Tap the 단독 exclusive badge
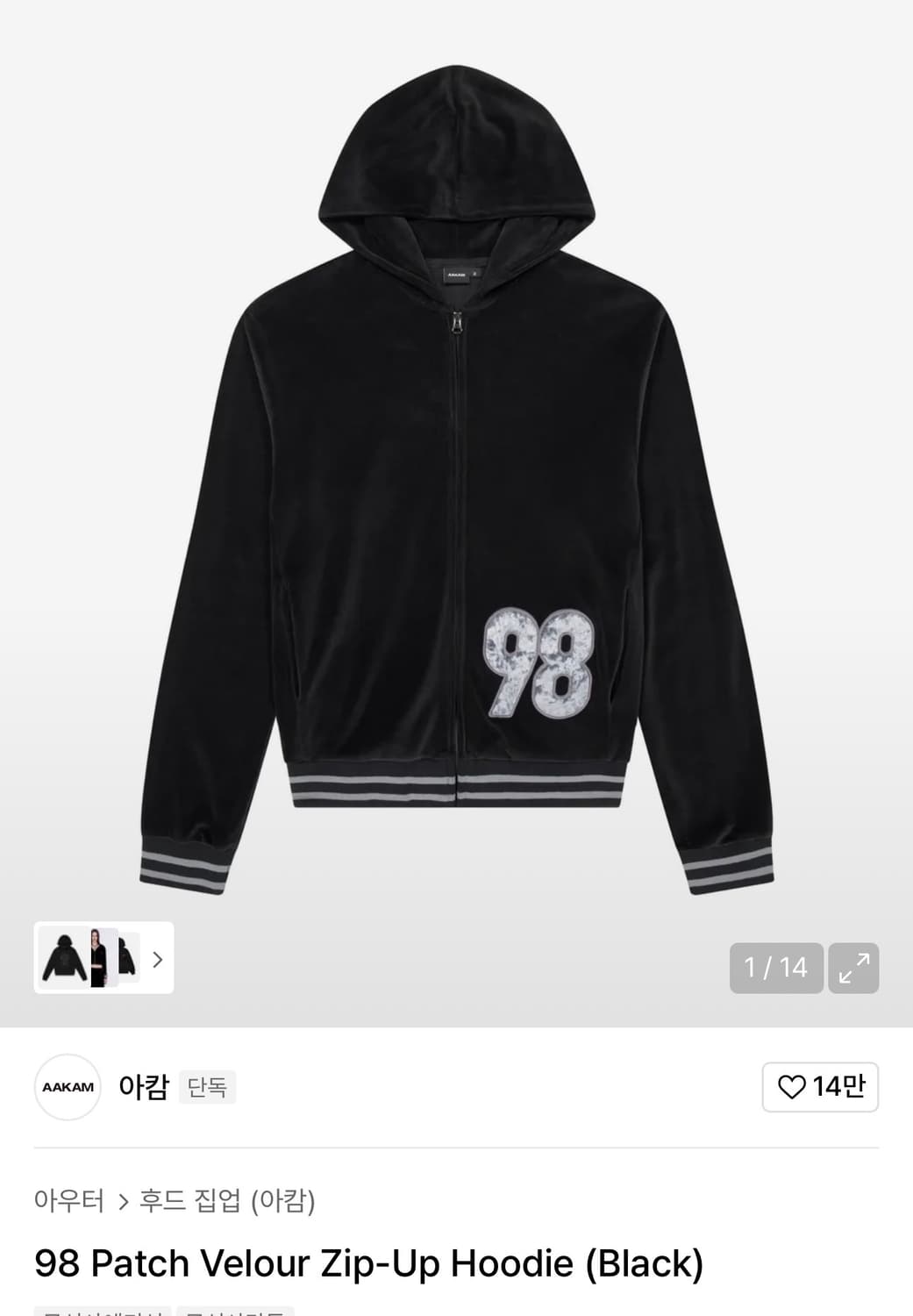 (x=208, y=1086)
